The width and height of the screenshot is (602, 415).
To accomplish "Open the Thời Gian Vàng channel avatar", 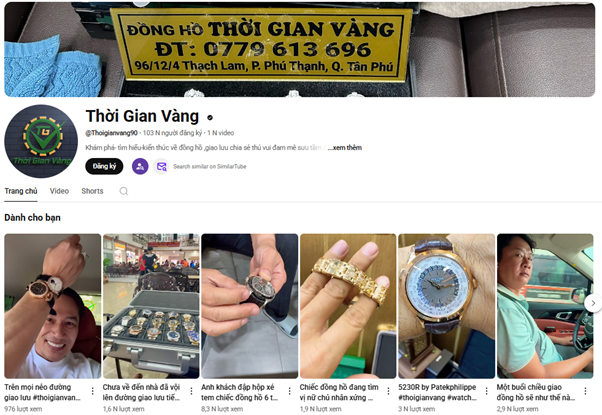I will tap(40, 140).
